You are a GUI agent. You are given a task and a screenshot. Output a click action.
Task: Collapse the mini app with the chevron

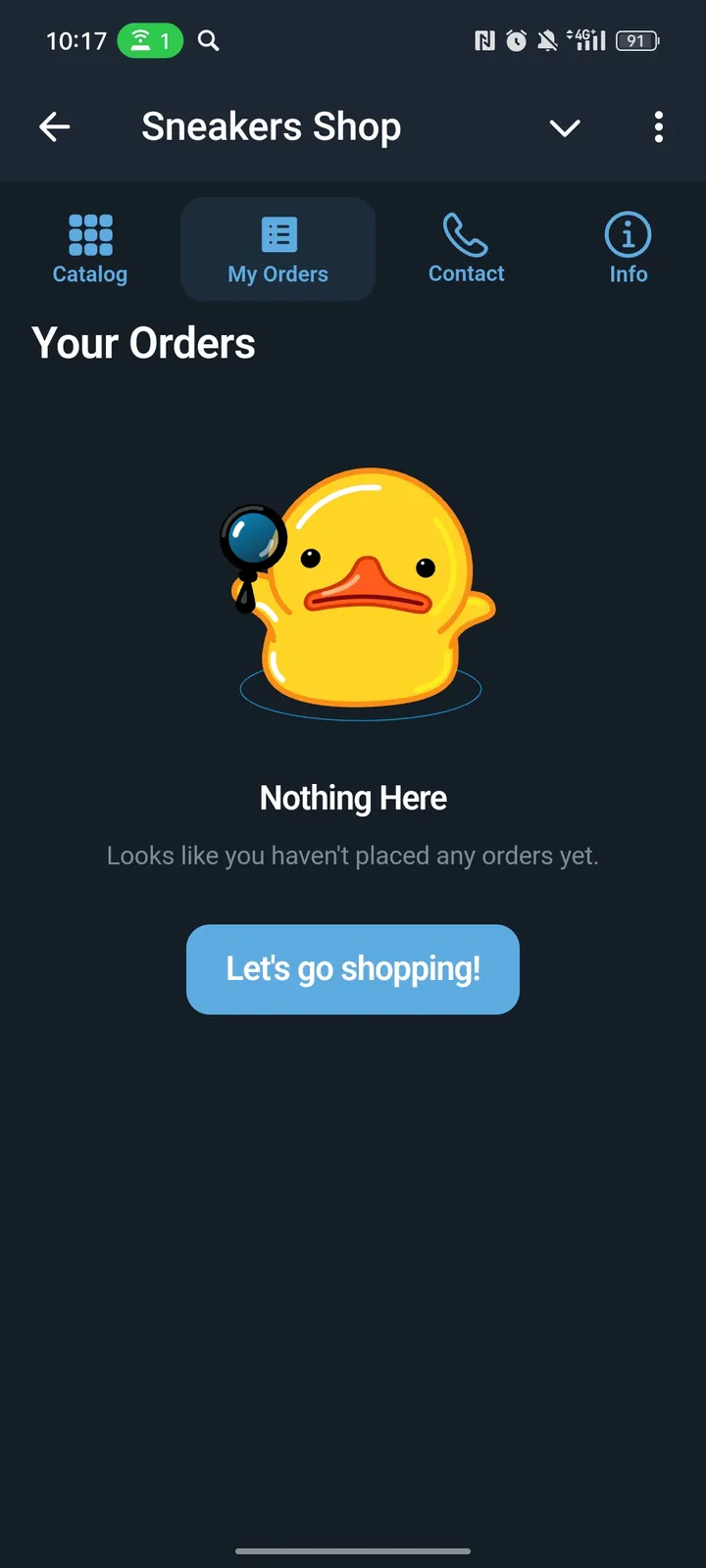tap(565, 127)
